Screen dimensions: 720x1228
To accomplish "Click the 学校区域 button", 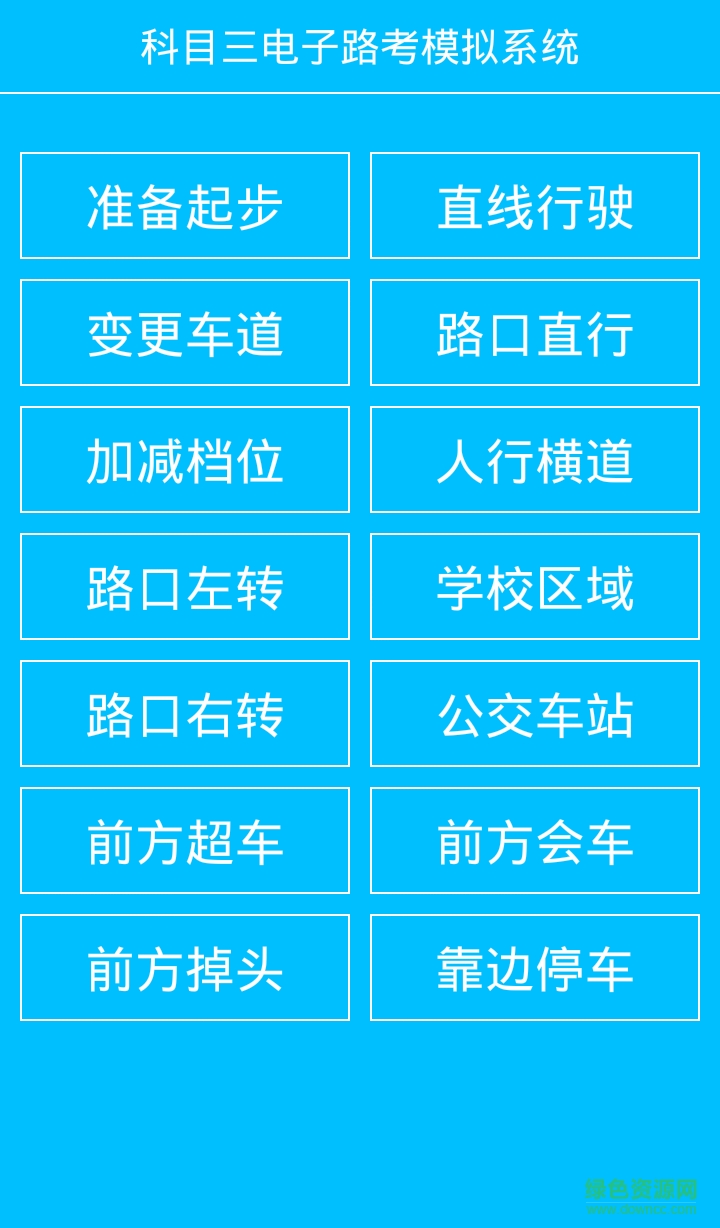I will click(534, 587).
